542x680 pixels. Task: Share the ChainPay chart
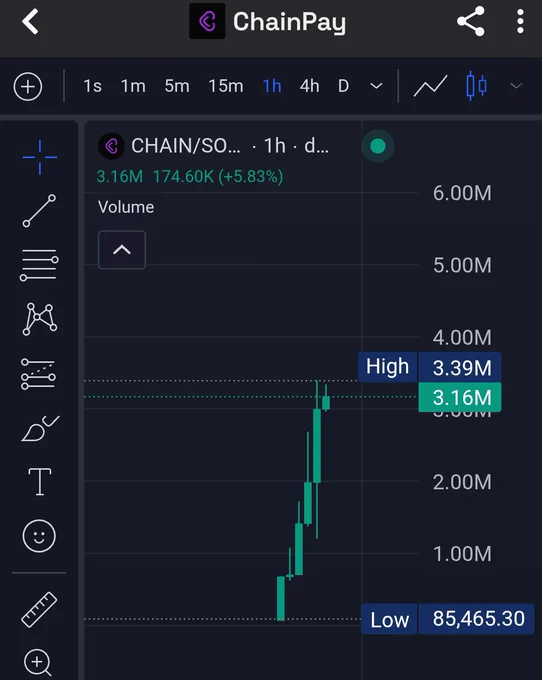[471, 21]
